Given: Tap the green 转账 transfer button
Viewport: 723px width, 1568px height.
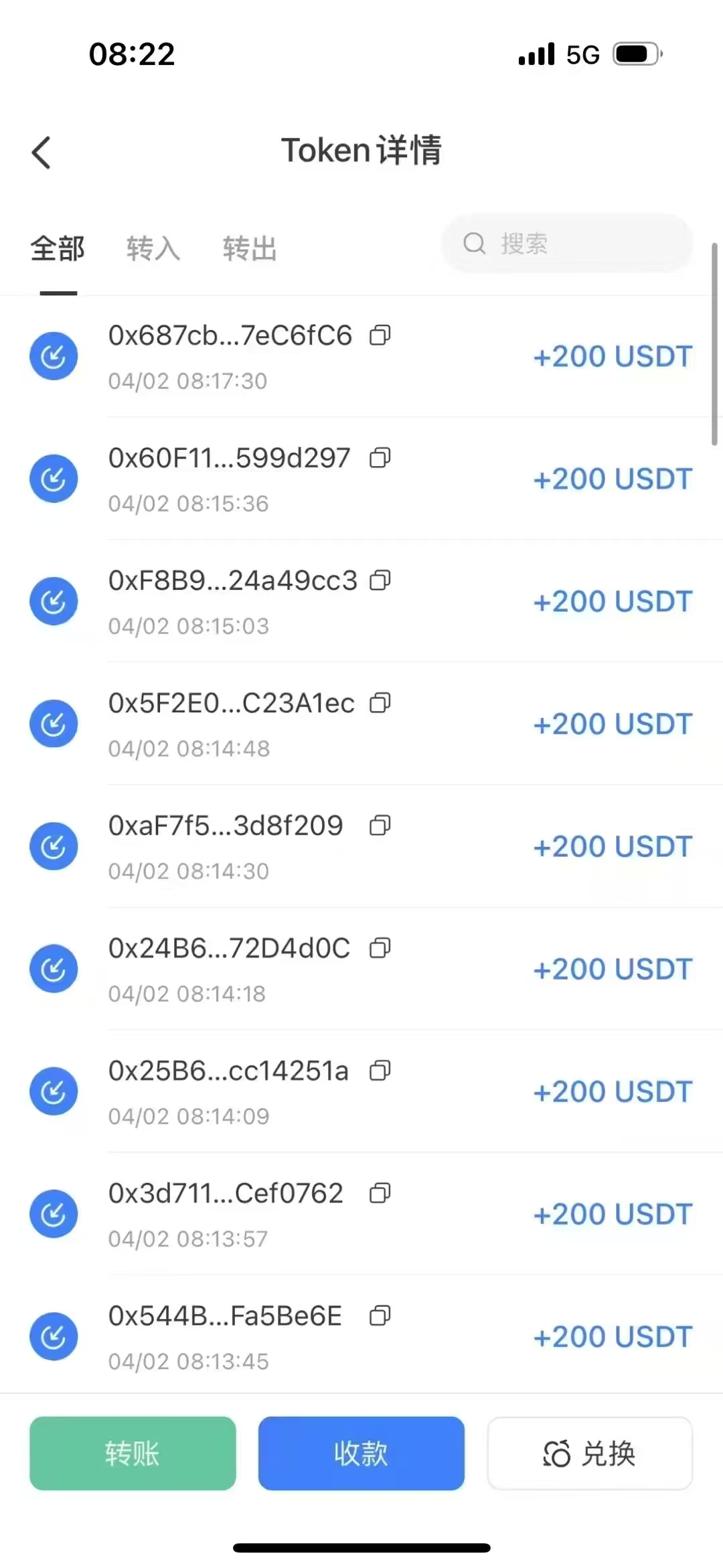Looking at the screenshot, I should [x=133, y=1454].
